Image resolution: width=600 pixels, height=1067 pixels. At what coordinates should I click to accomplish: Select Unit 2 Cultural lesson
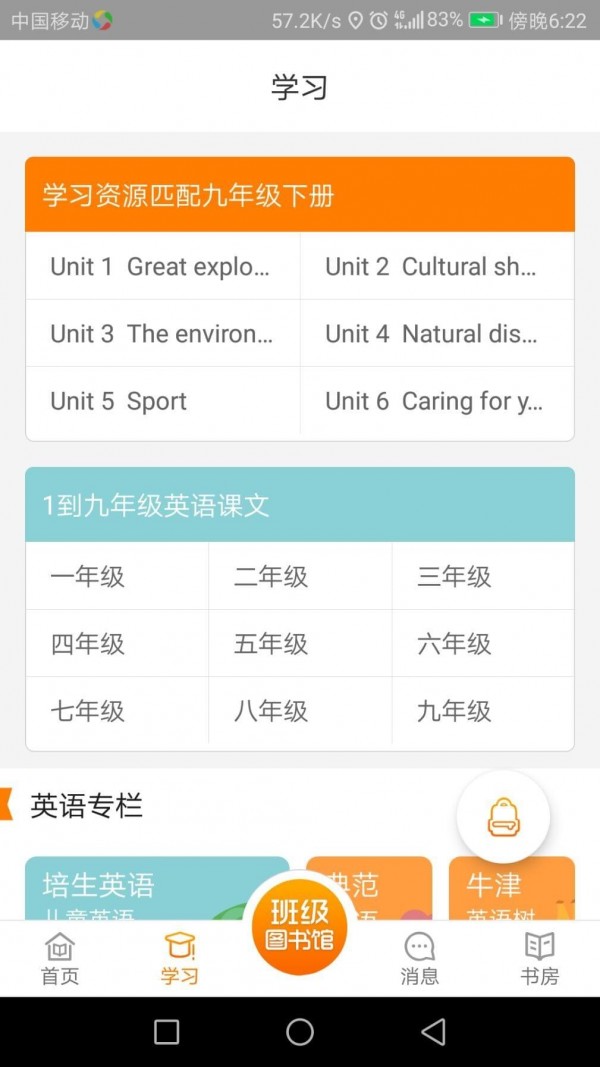[x=437, y=267]
